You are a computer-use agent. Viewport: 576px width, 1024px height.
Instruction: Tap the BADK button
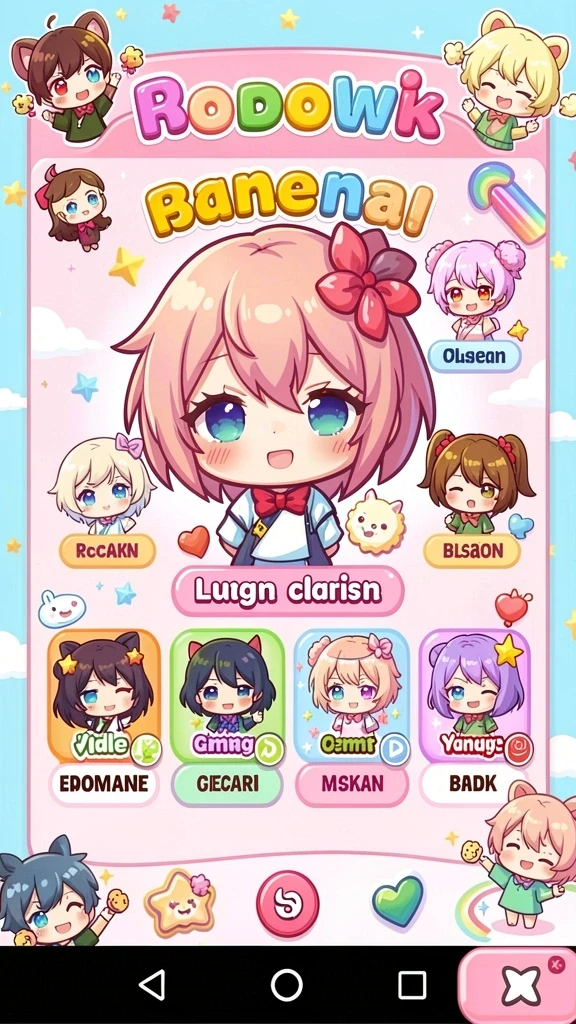473,785
